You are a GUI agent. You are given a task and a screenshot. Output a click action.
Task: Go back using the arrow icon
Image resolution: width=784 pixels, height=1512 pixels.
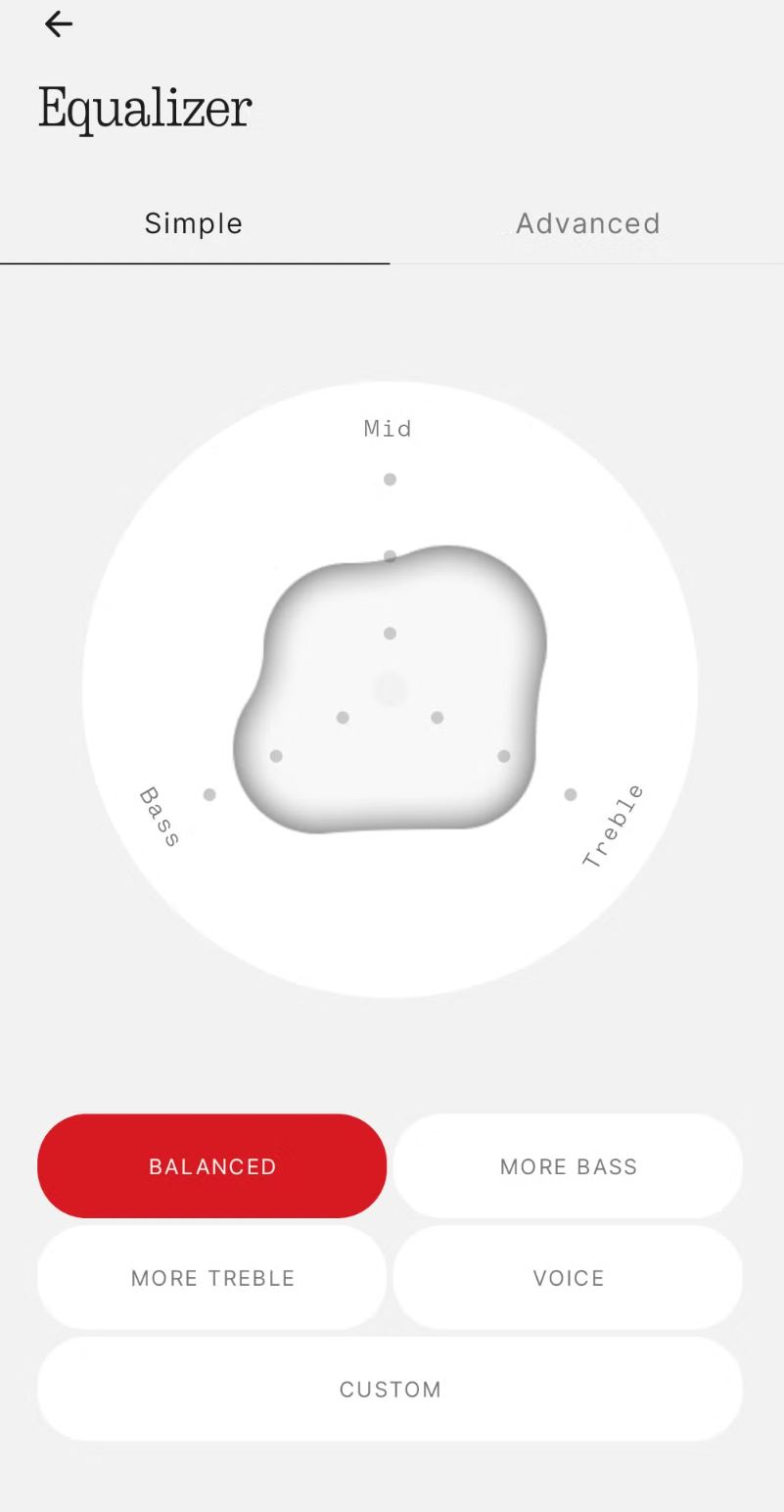click(59, 24)
